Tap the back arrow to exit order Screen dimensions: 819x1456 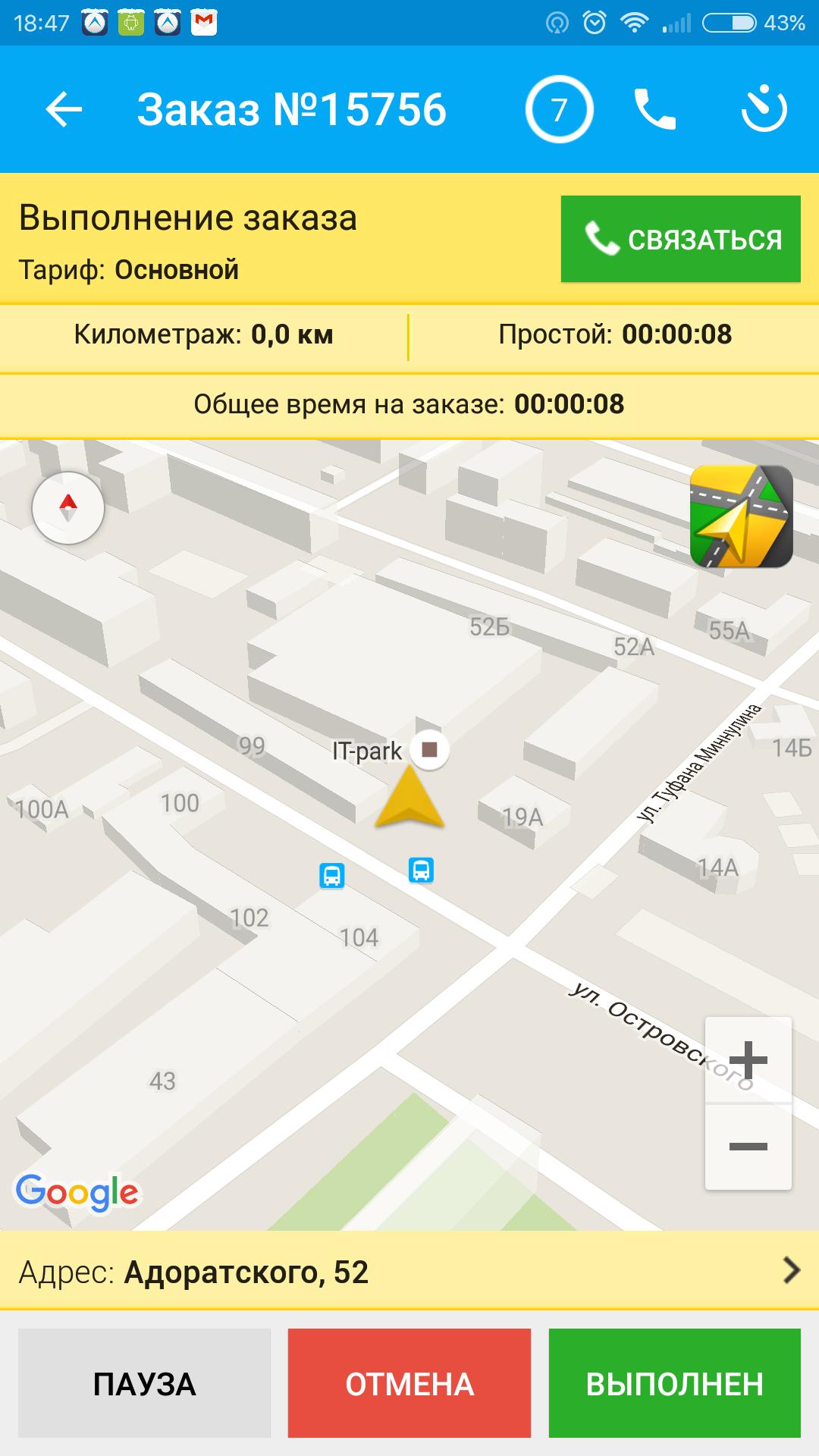pyautogui.click(x=64, y=108)
